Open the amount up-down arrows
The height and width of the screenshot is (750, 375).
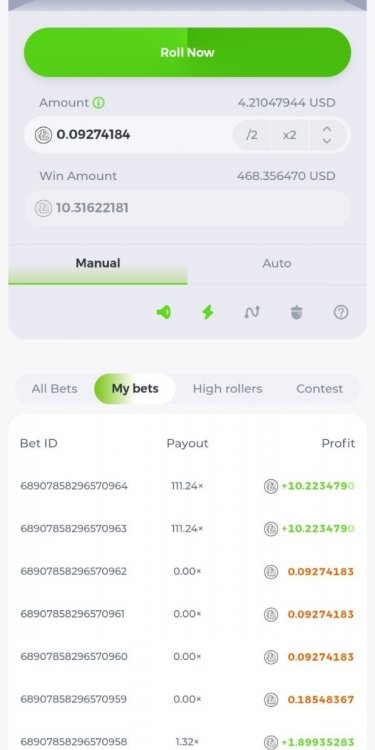pos(327,135)
